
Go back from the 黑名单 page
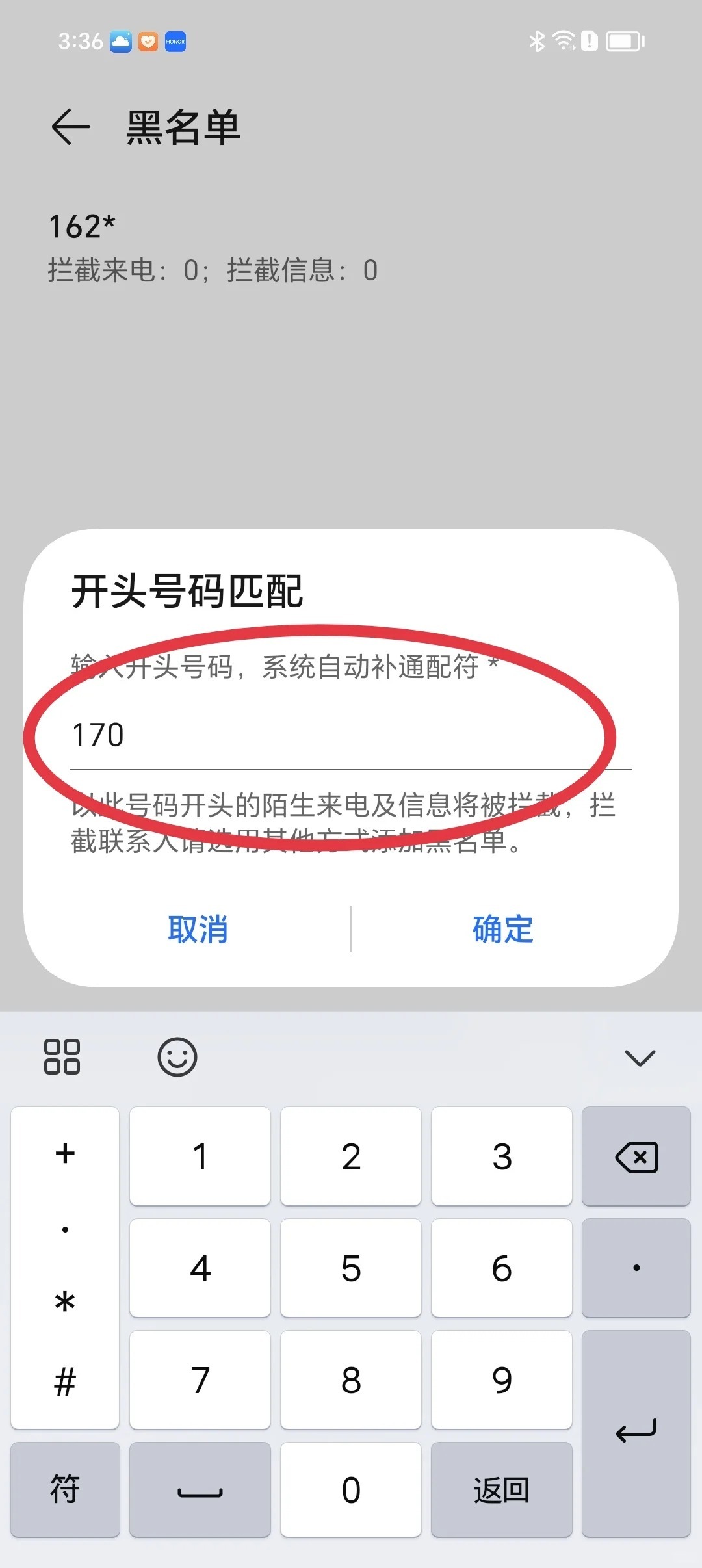[70, 126]
